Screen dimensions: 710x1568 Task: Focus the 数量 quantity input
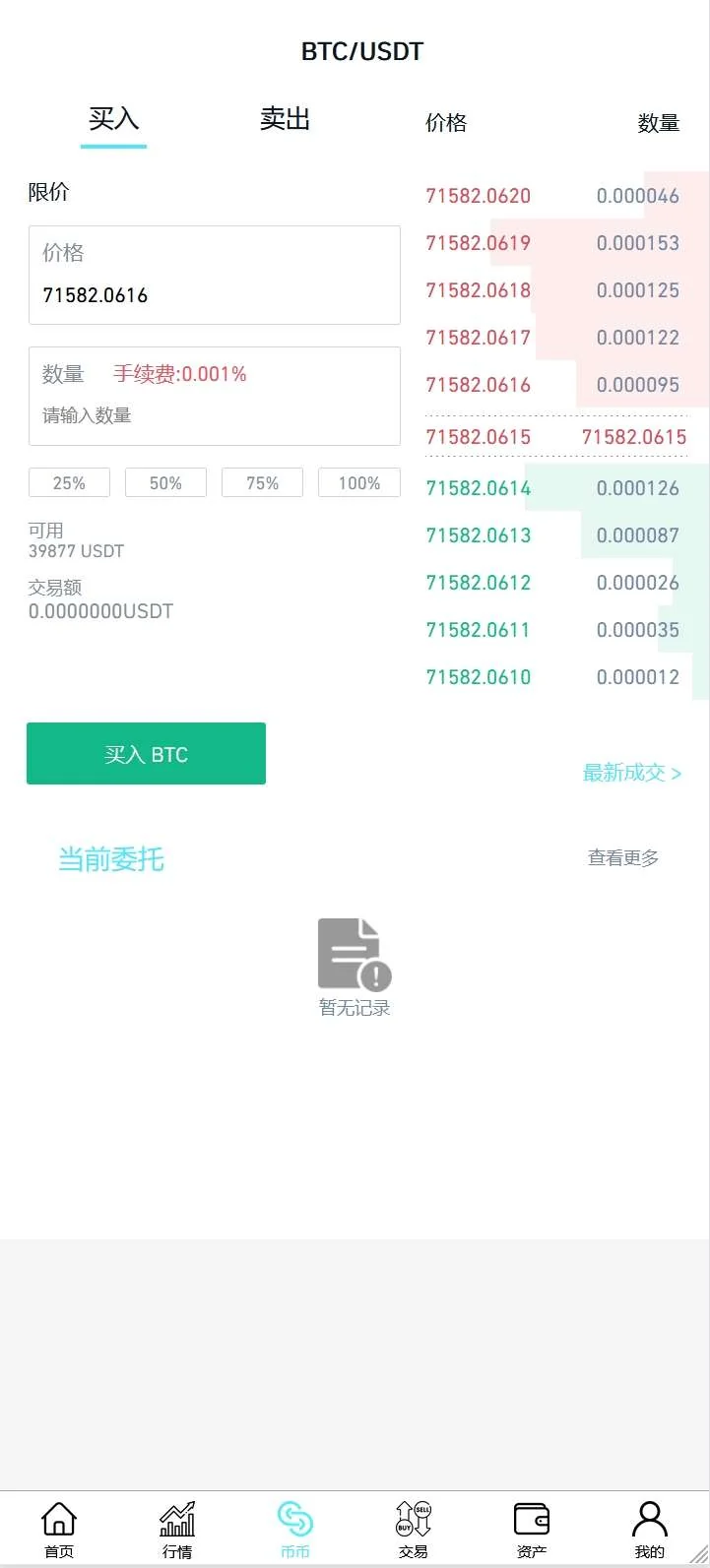214,415
